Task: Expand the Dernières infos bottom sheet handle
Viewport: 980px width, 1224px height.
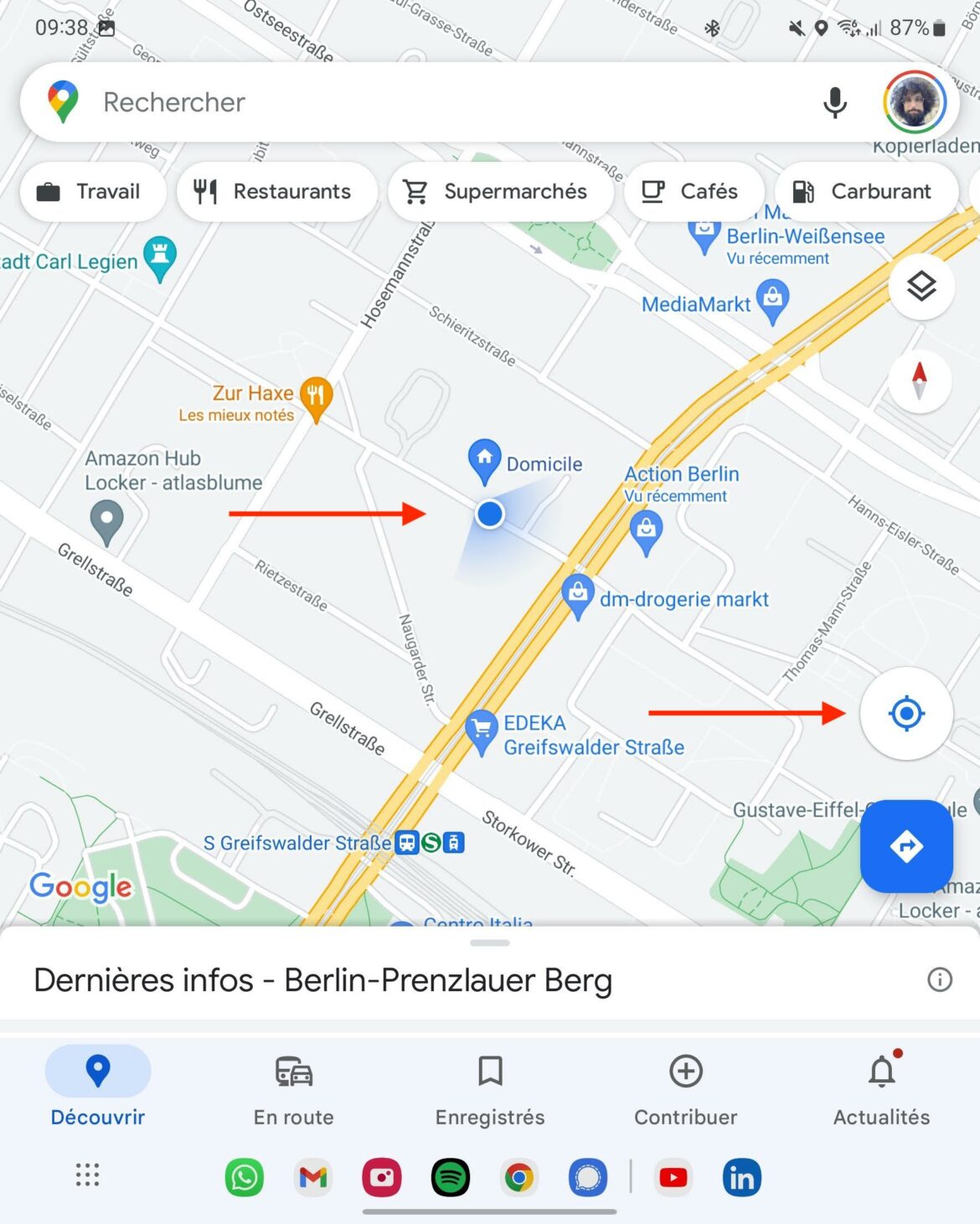Action: [x=489, y=942]
